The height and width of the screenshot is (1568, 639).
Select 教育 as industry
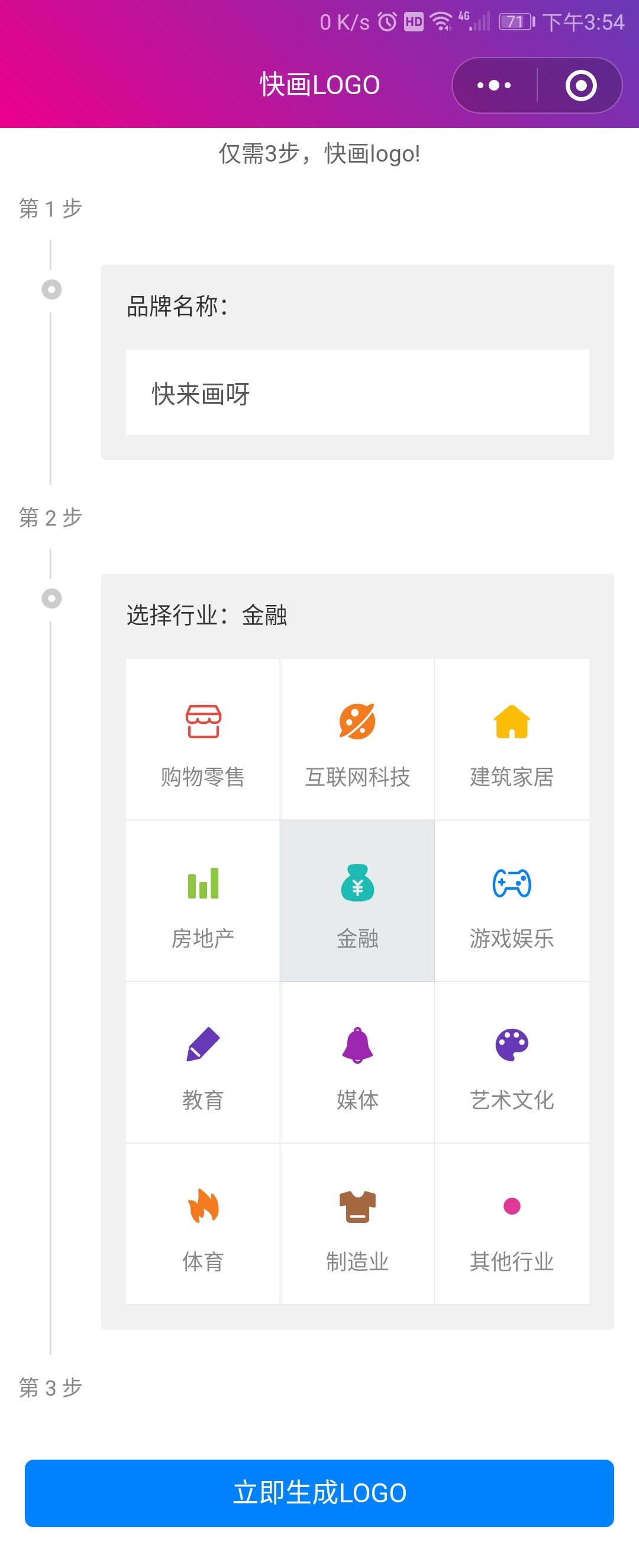click(203, 1062)
